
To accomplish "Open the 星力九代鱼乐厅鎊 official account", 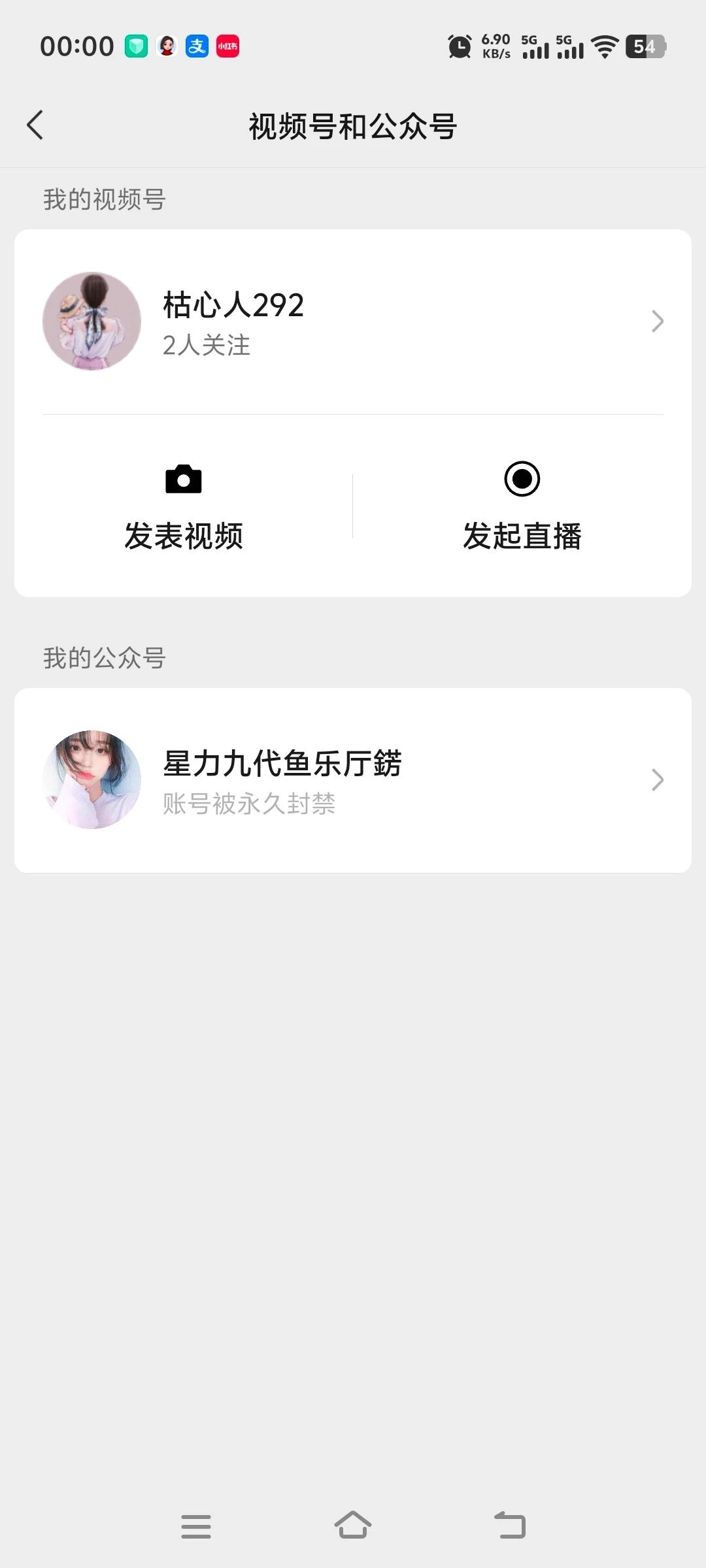I will [x=353, y=780].
